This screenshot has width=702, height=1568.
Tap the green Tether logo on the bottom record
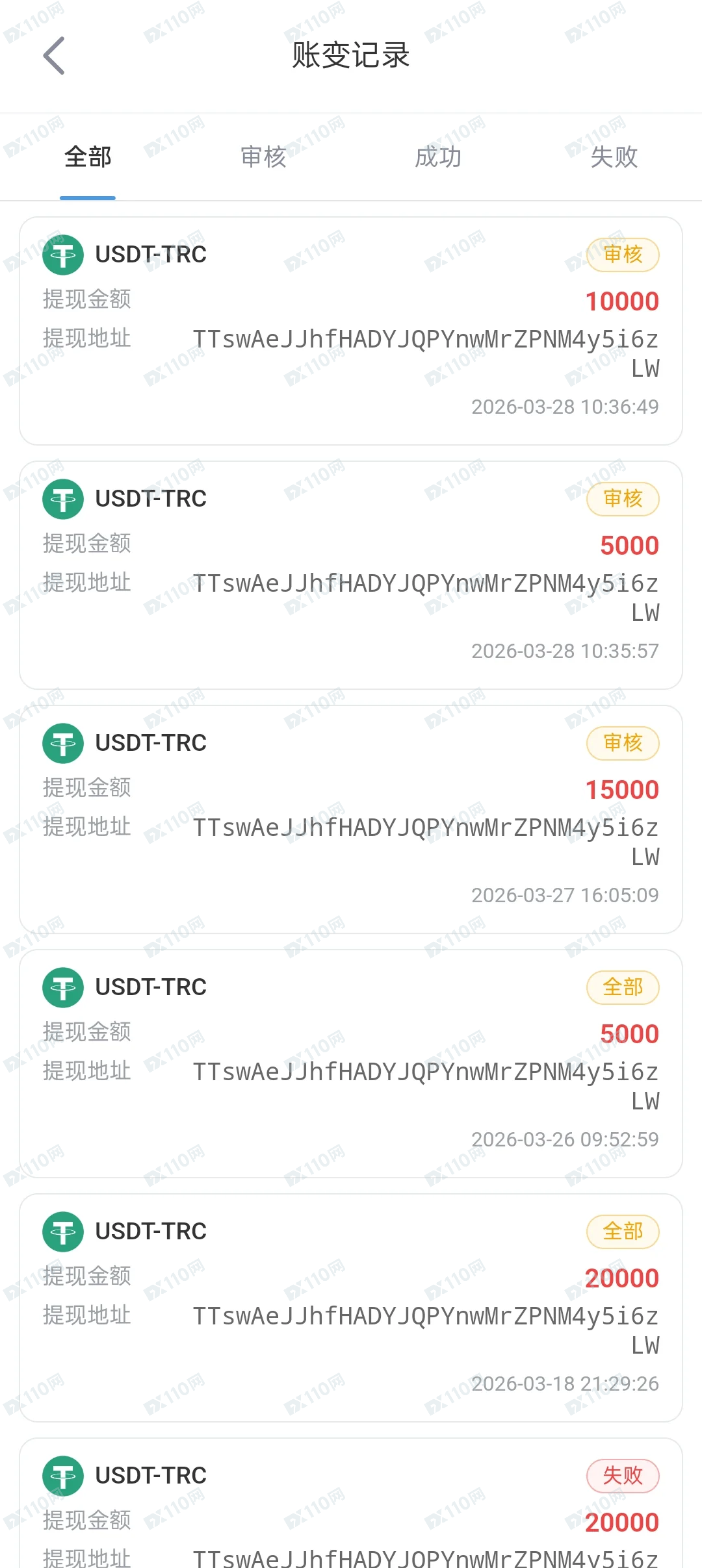62,1475
